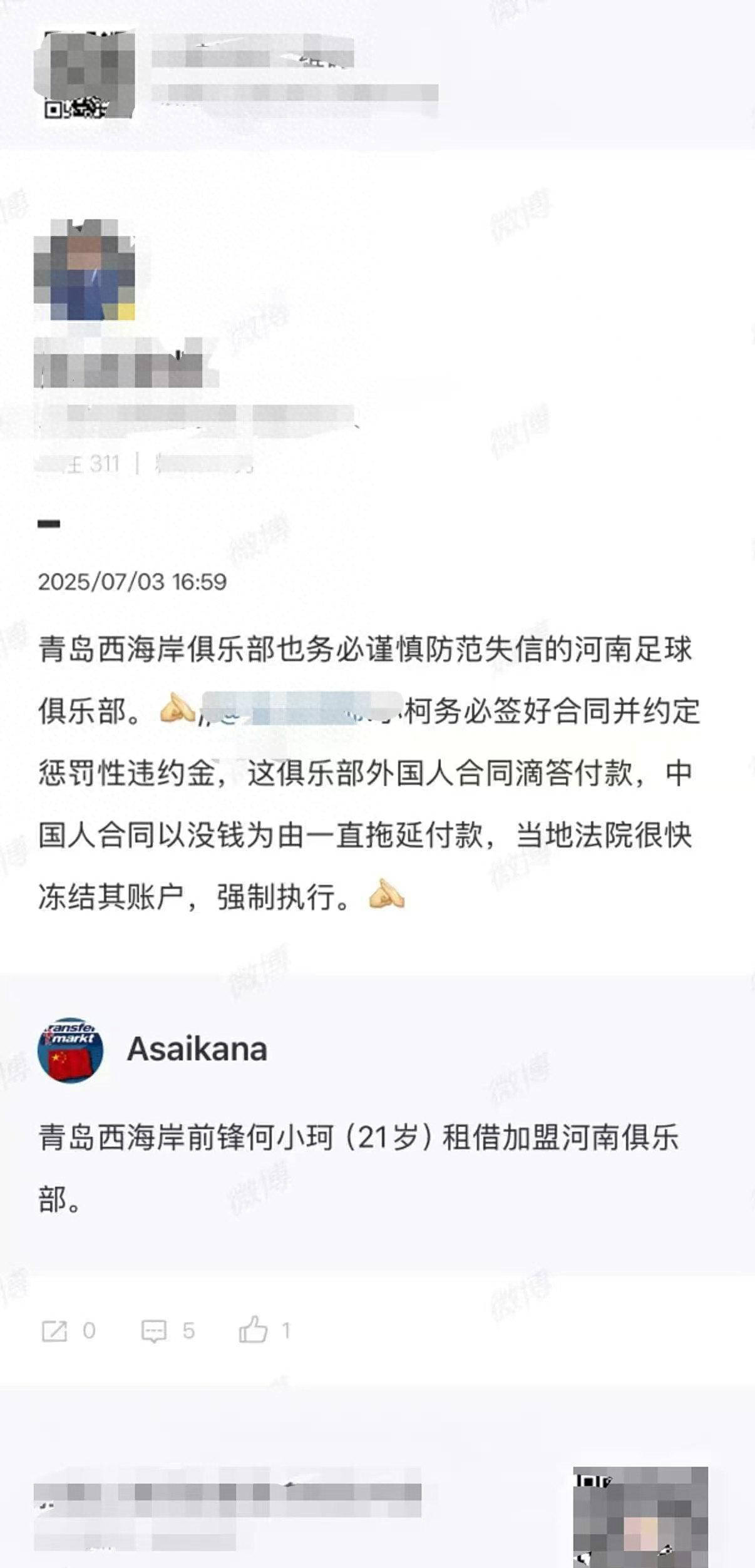
Task: Open the comments icon showing 5
Action: pos(153,1331)
